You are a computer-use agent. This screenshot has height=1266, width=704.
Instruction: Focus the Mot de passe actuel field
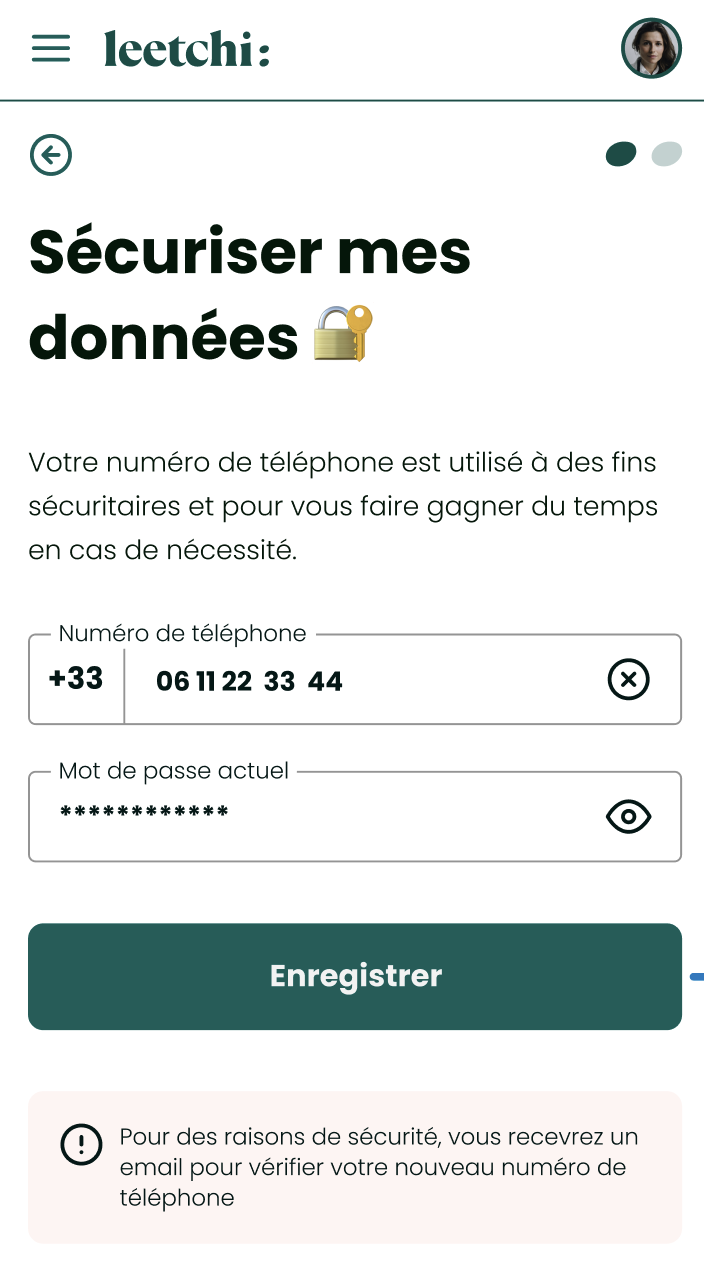tap(310, 815)
